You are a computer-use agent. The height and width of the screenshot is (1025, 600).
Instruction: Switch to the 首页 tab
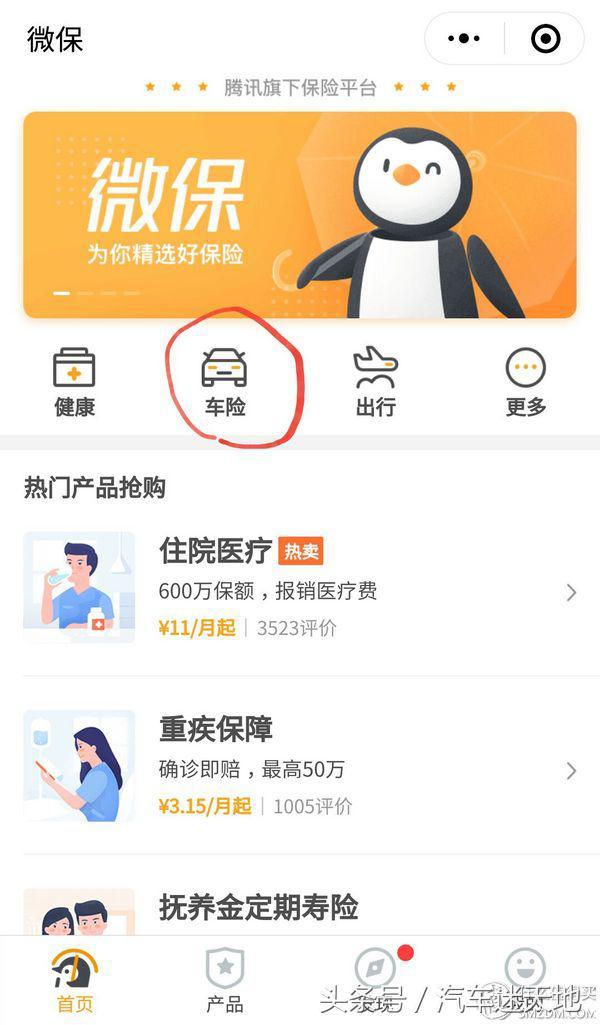point(74,980)
